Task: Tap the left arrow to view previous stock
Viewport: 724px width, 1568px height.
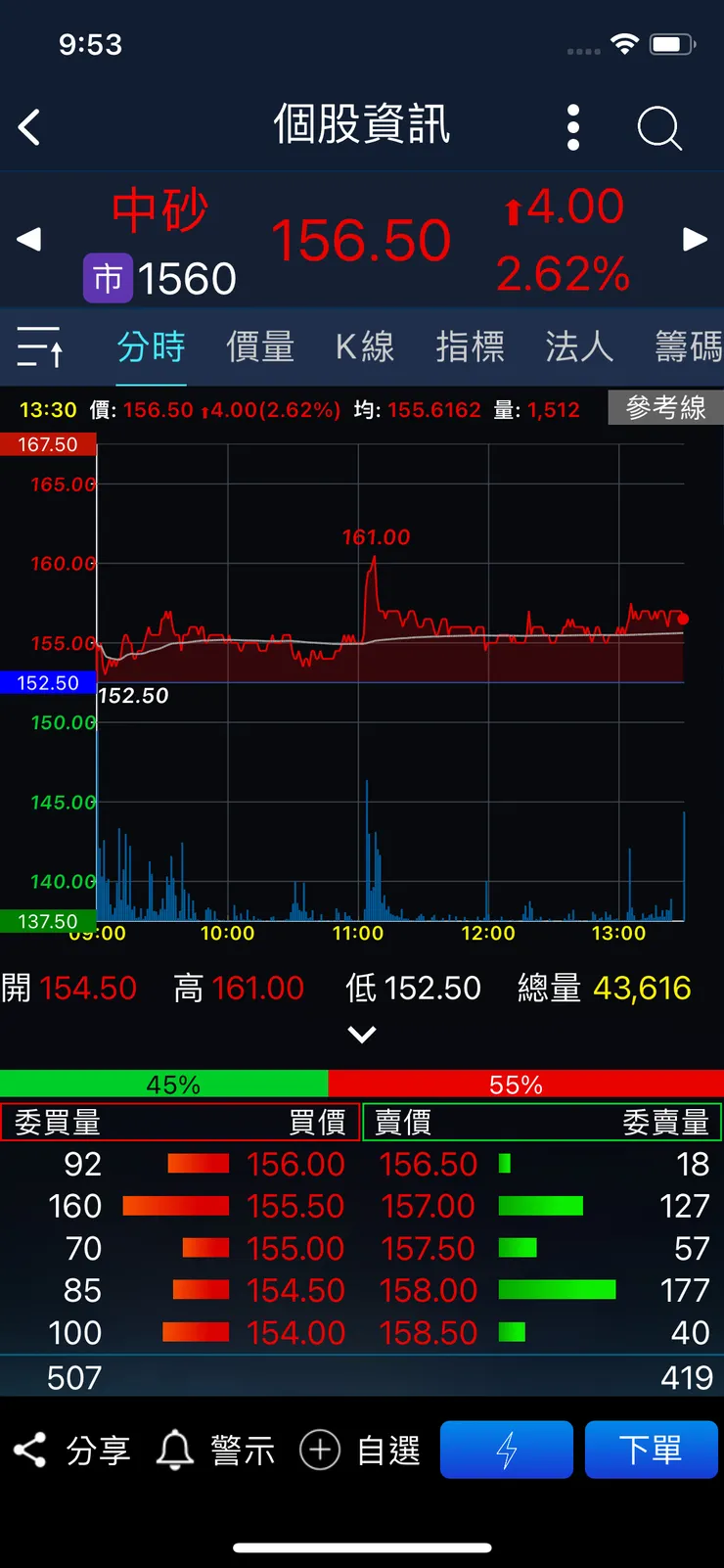Action: (27, 239)
